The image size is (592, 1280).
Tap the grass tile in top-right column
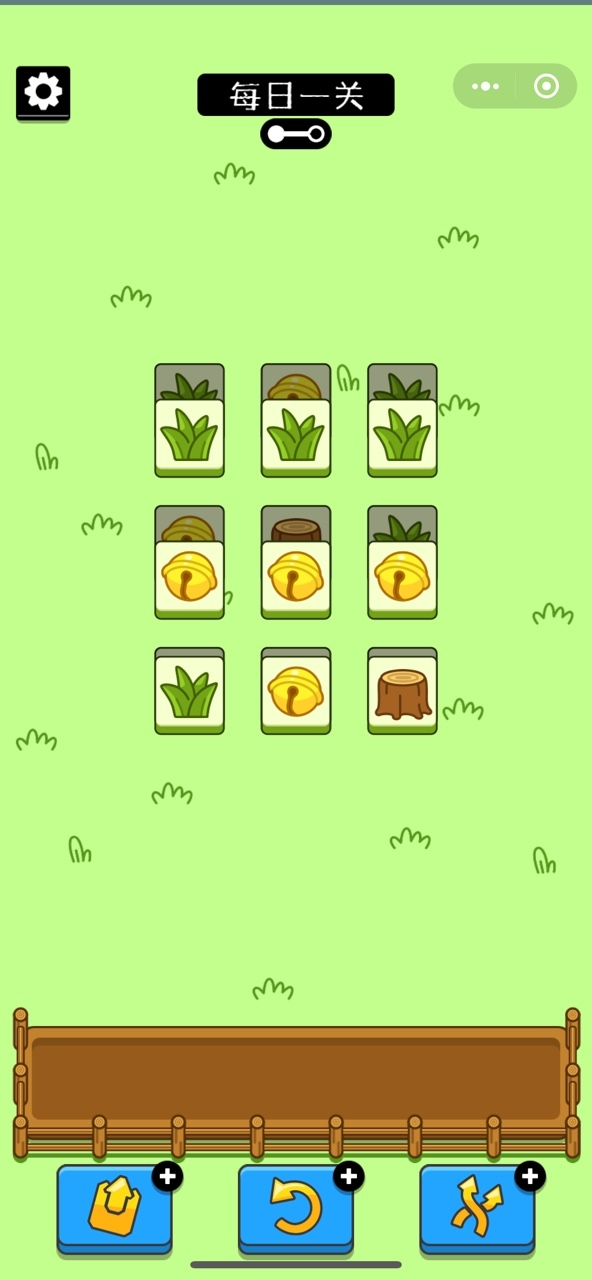click(402, 438)
